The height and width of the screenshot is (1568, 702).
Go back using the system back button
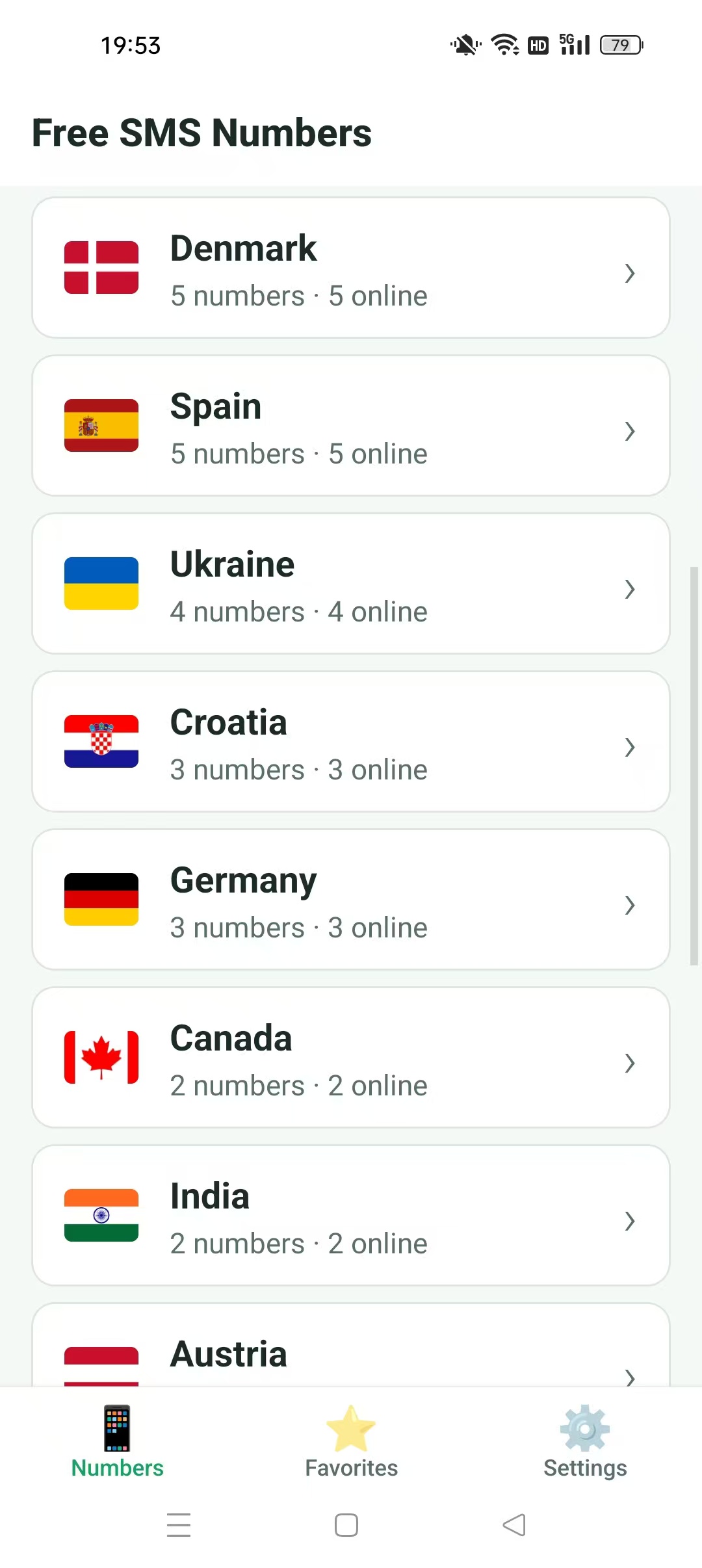click(x=514, y=1525)
